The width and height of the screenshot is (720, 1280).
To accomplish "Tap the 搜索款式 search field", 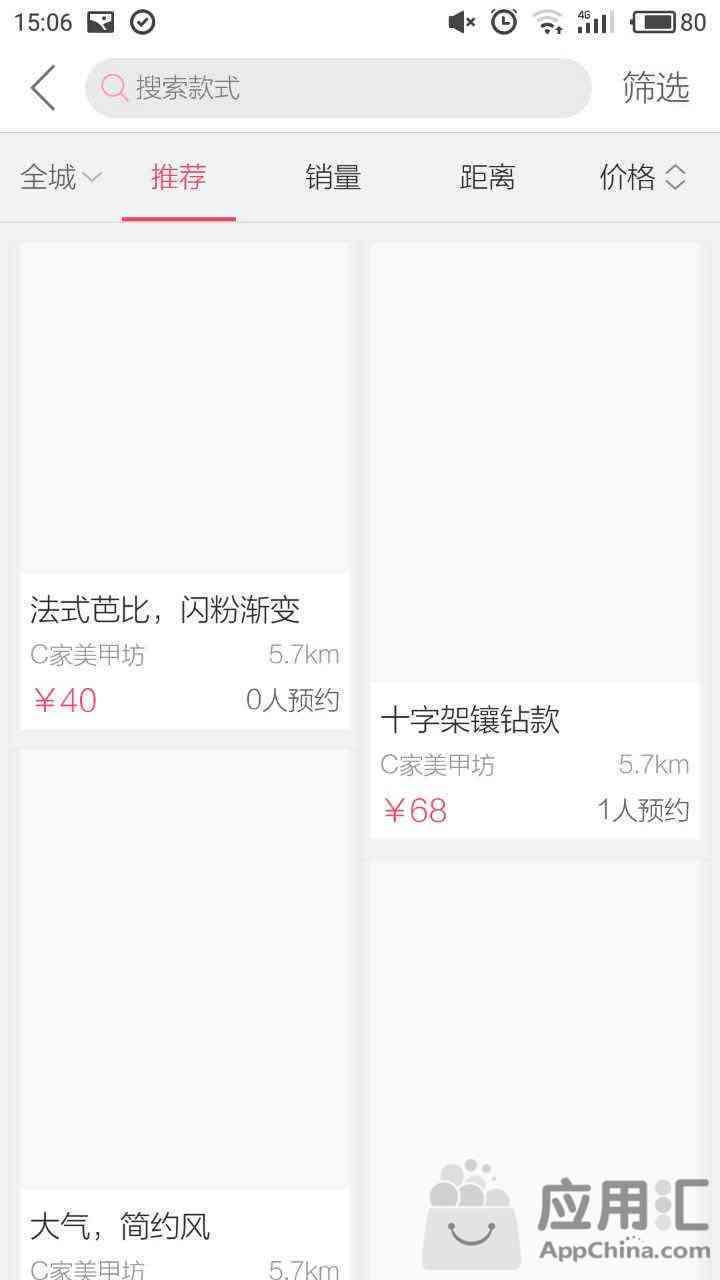I will click(x=338, y=88).
